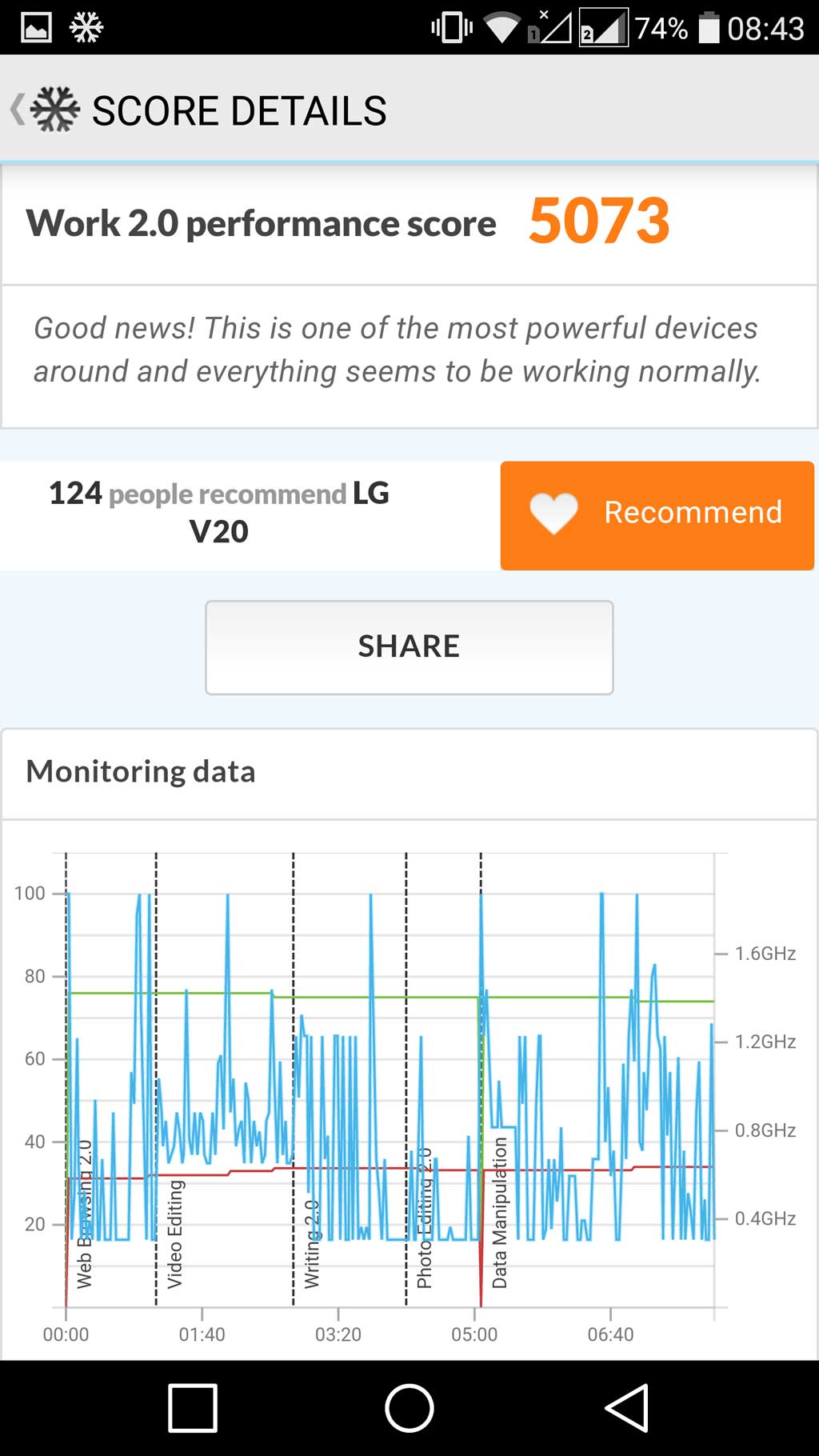Screen dimensions: 819x1456
Task: Tap the system back button
Action: click(x=626, y=1407)
